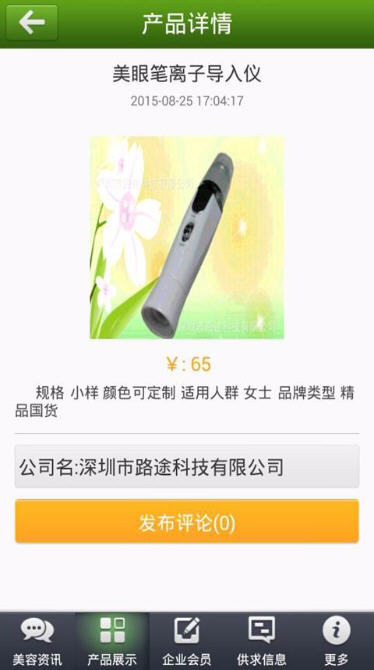Go back using the arrow button
Viewport: 374px width, 670px height.
32,23
